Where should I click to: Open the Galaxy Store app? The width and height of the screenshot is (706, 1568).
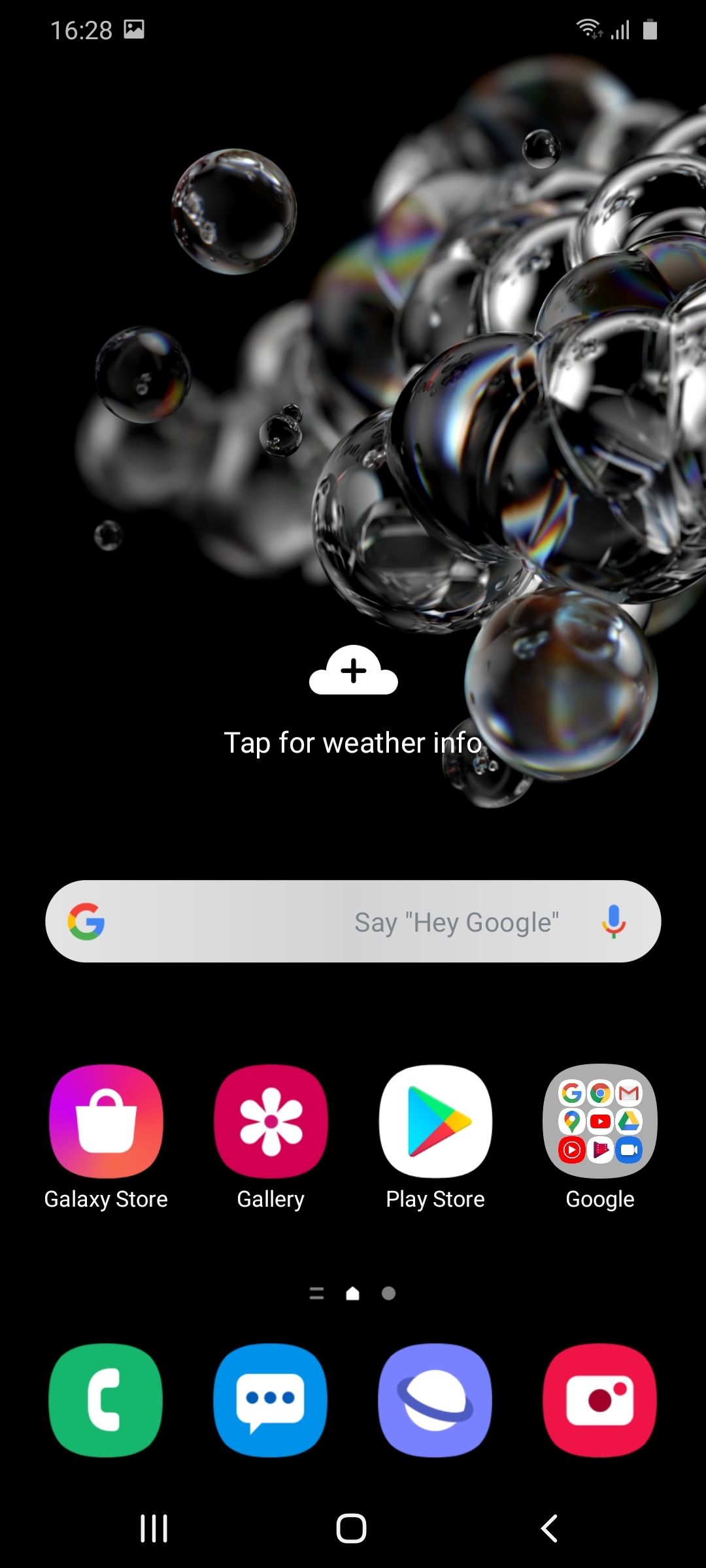pos(106,1121)
